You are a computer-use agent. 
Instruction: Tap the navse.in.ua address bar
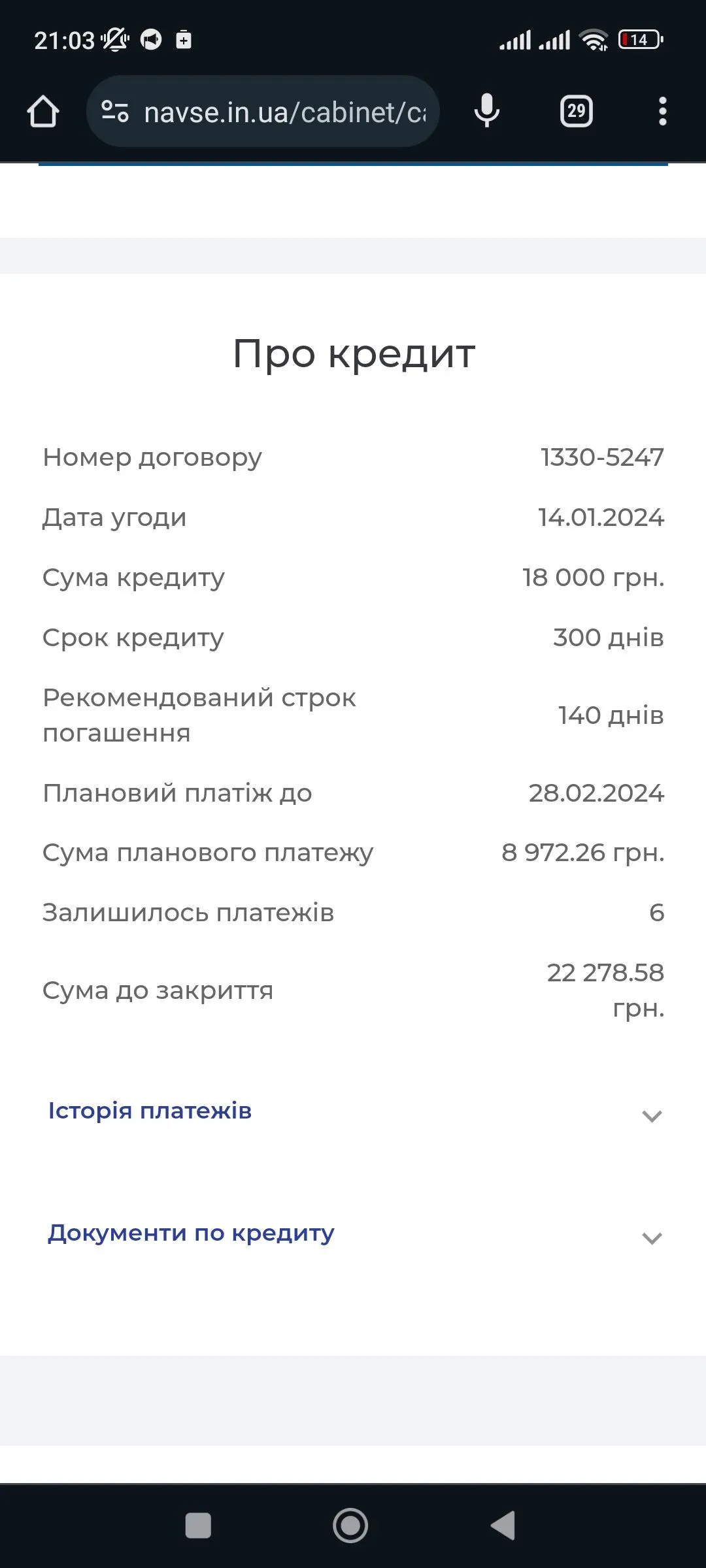pos(284,112)
